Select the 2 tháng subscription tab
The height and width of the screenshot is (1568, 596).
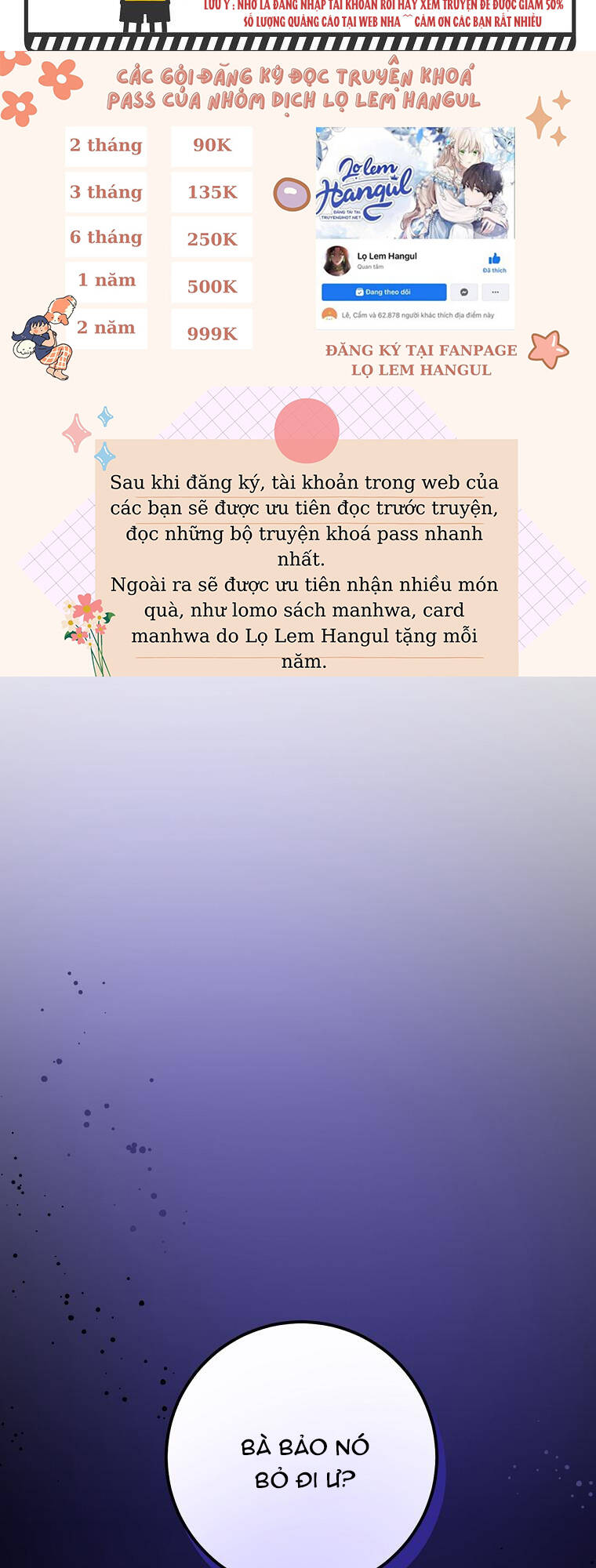pyautogui.click(x=106, y=146)
